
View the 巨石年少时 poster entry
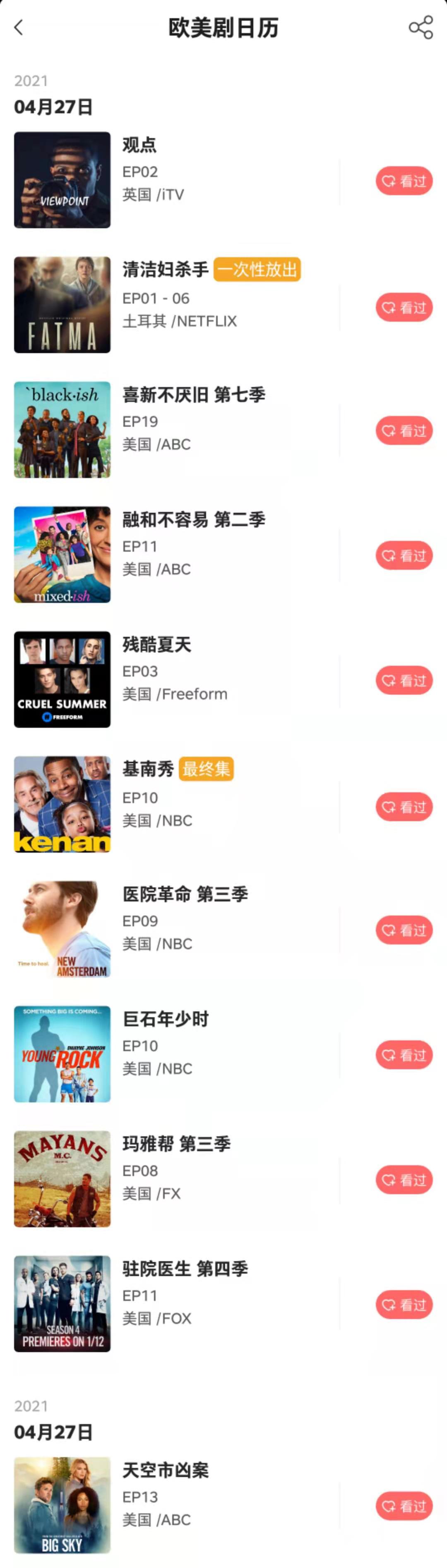pos(62,1054)
